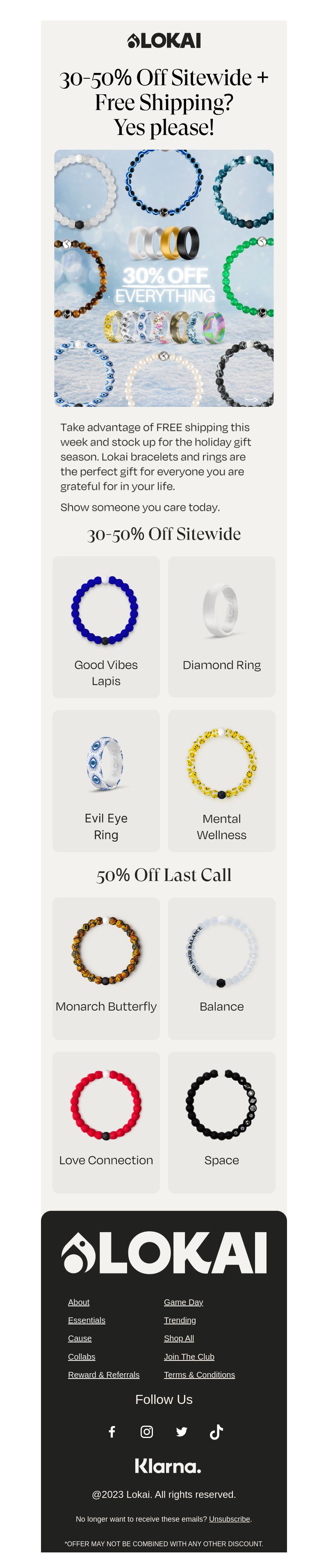The image size is (328, 1568).
Task: Visit Lokai's Facebook page icon
Action: tap(112, 1432)
